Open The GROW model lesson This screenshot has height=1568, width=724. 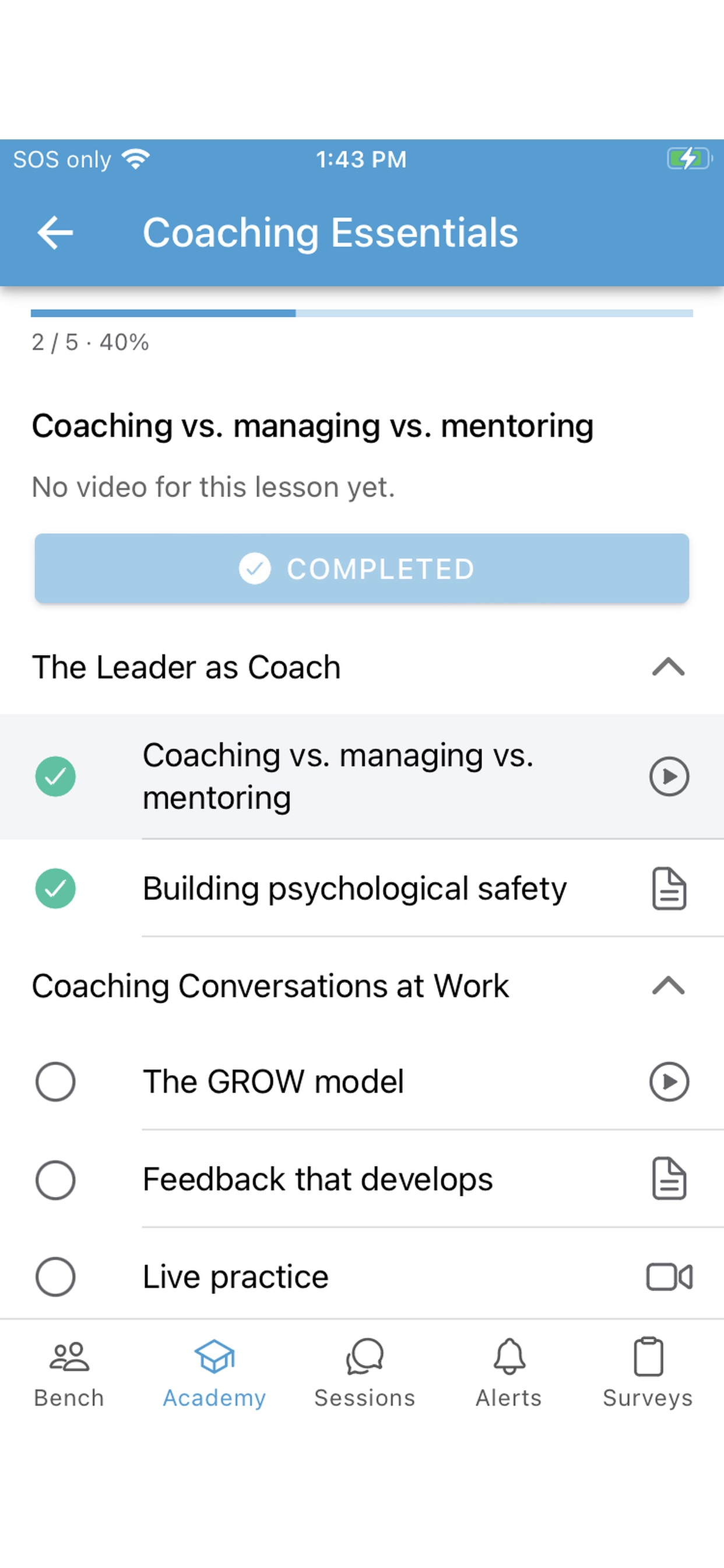click(x=362, y=1081)
